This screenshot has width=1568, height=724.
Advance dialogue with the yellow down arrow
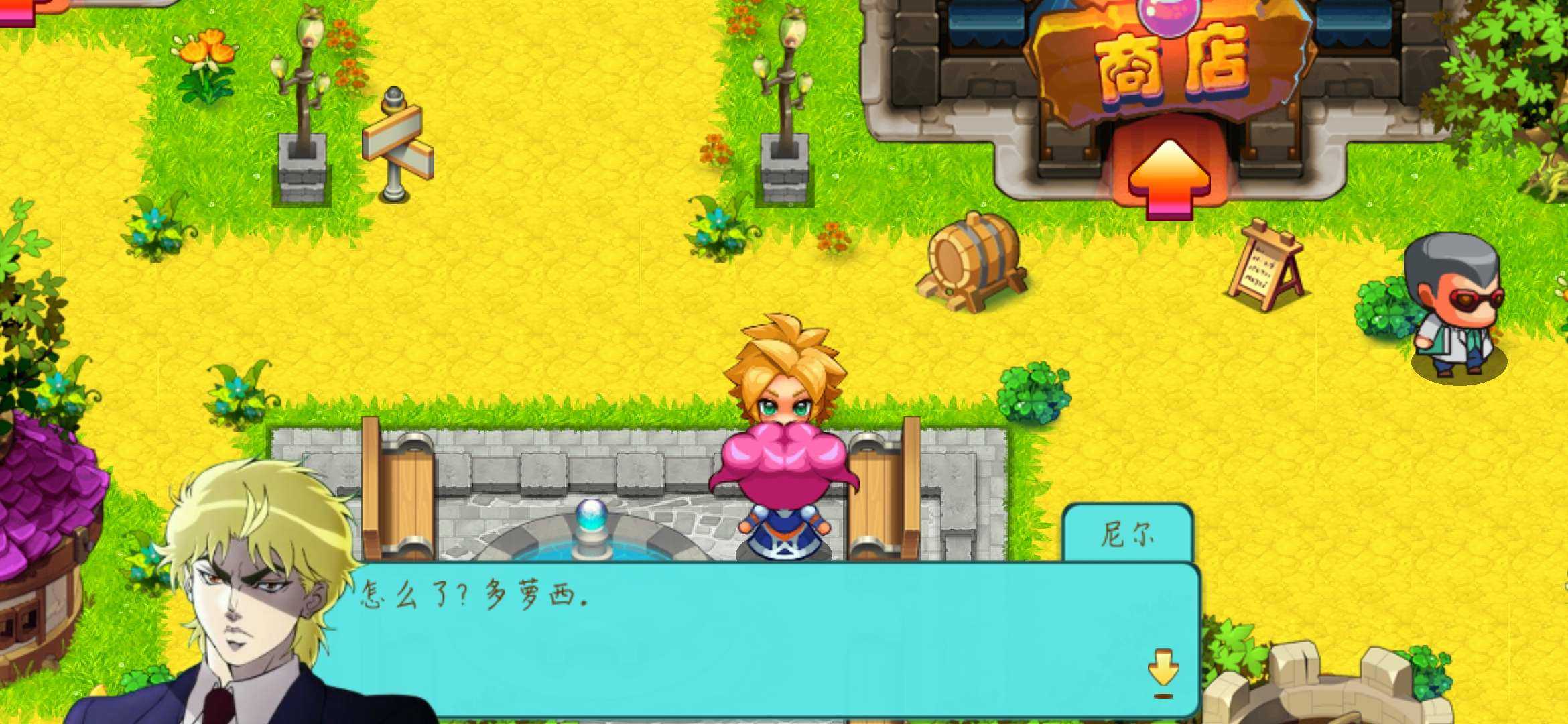(1163, 668)
